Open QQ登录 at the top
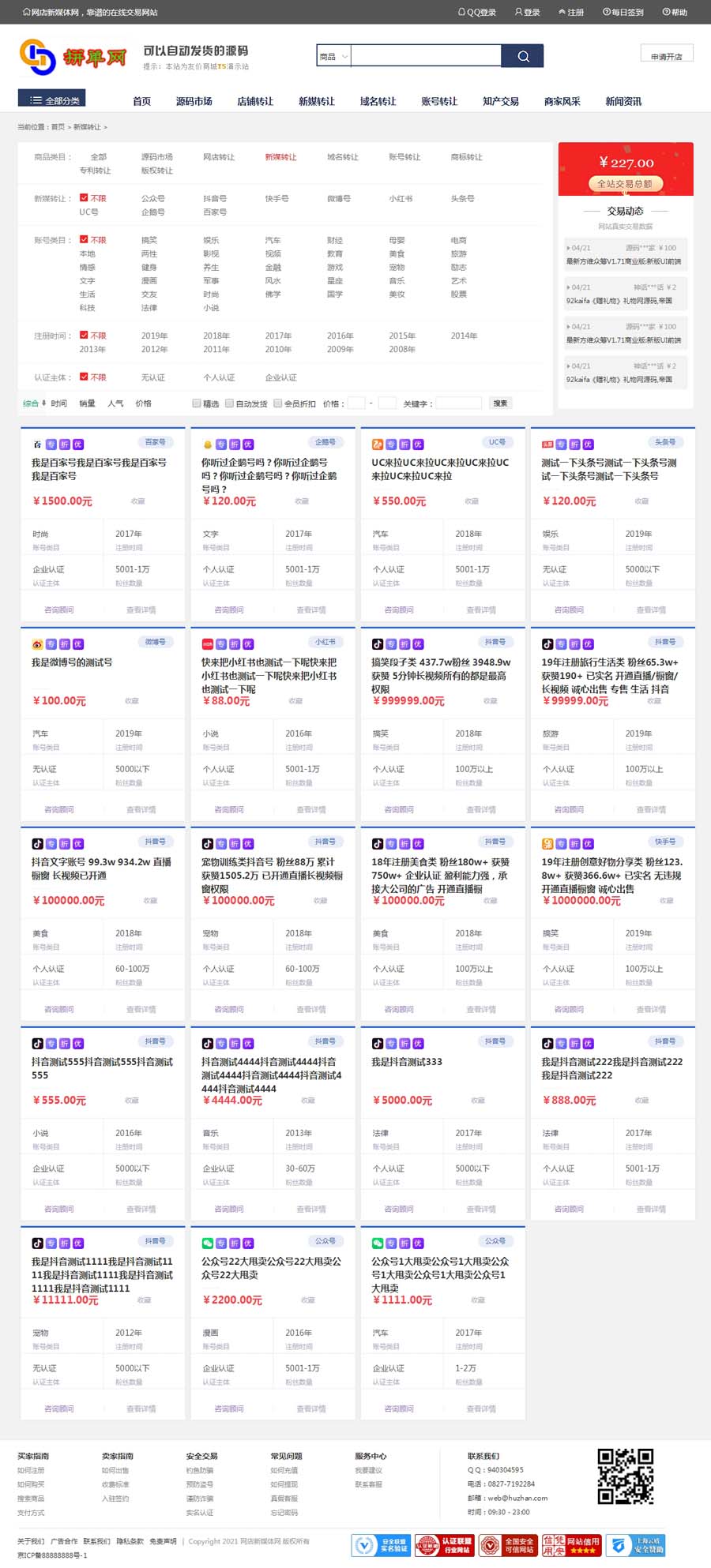The image size is (711, 1568). point(477,12)
